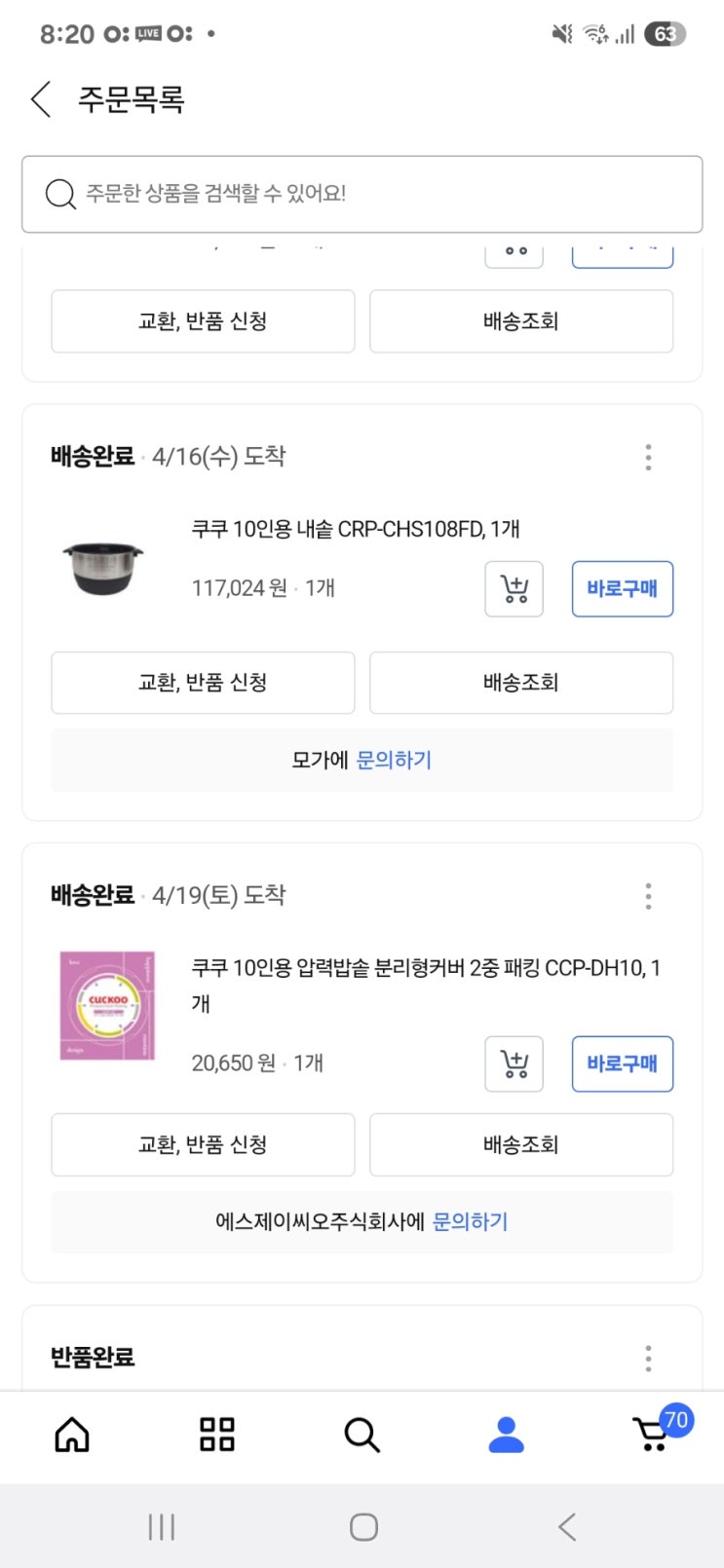Check 배송조회 for the 4/16(수) order
The image size is (724, 1568).
click(x=520, y=683)
